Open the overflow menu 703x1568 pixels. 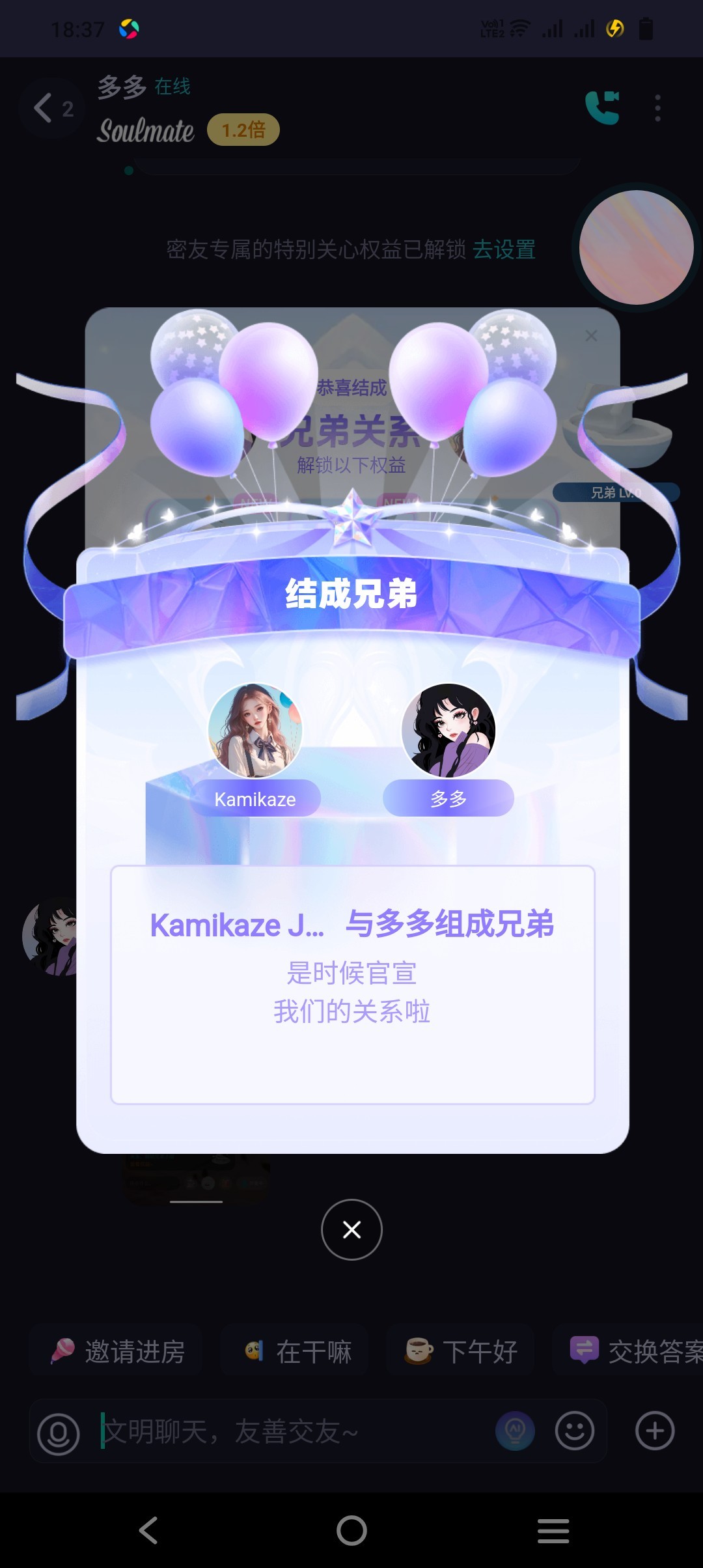pyautogui.click(x=657, y=108)
